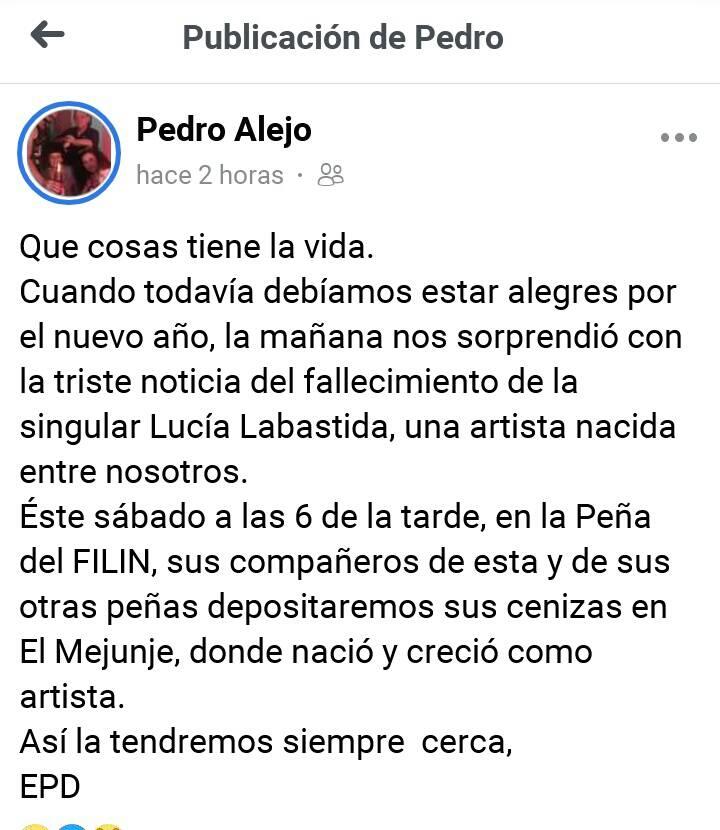The image size is (720, 830).
Task: Open the post options menu
Action: [679, 138]
